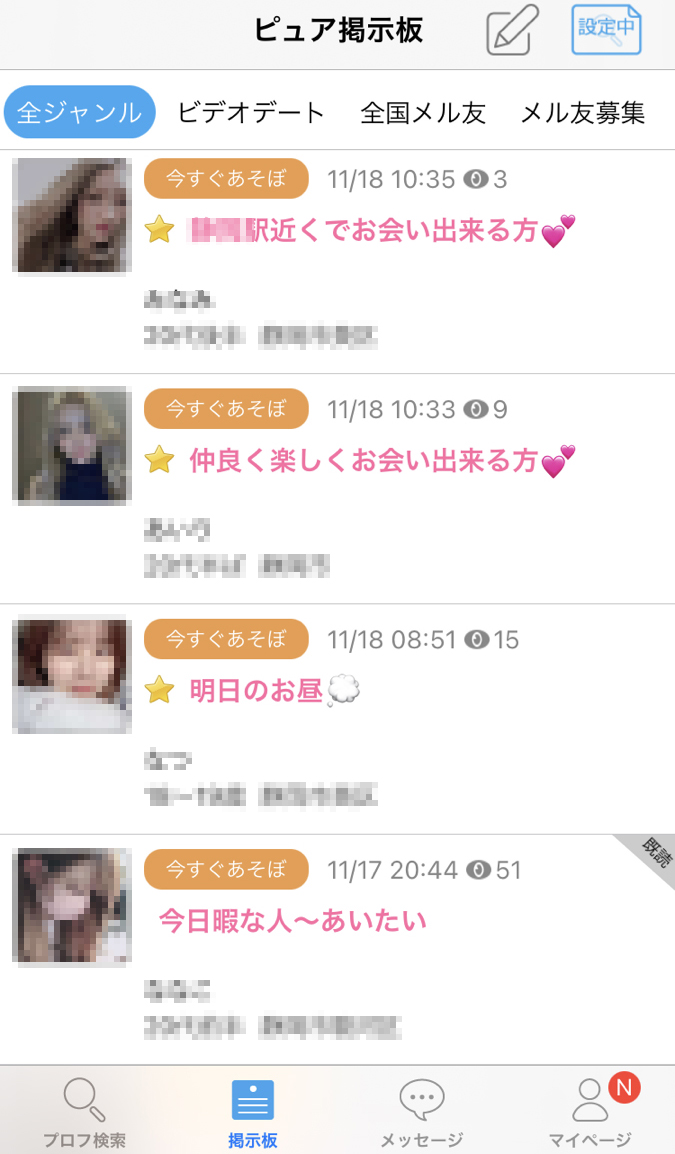Image resolution: width=675 pixels, height=1154 pixels.
Task: Select the 全ジャンル tab
Action: point(79,112)
